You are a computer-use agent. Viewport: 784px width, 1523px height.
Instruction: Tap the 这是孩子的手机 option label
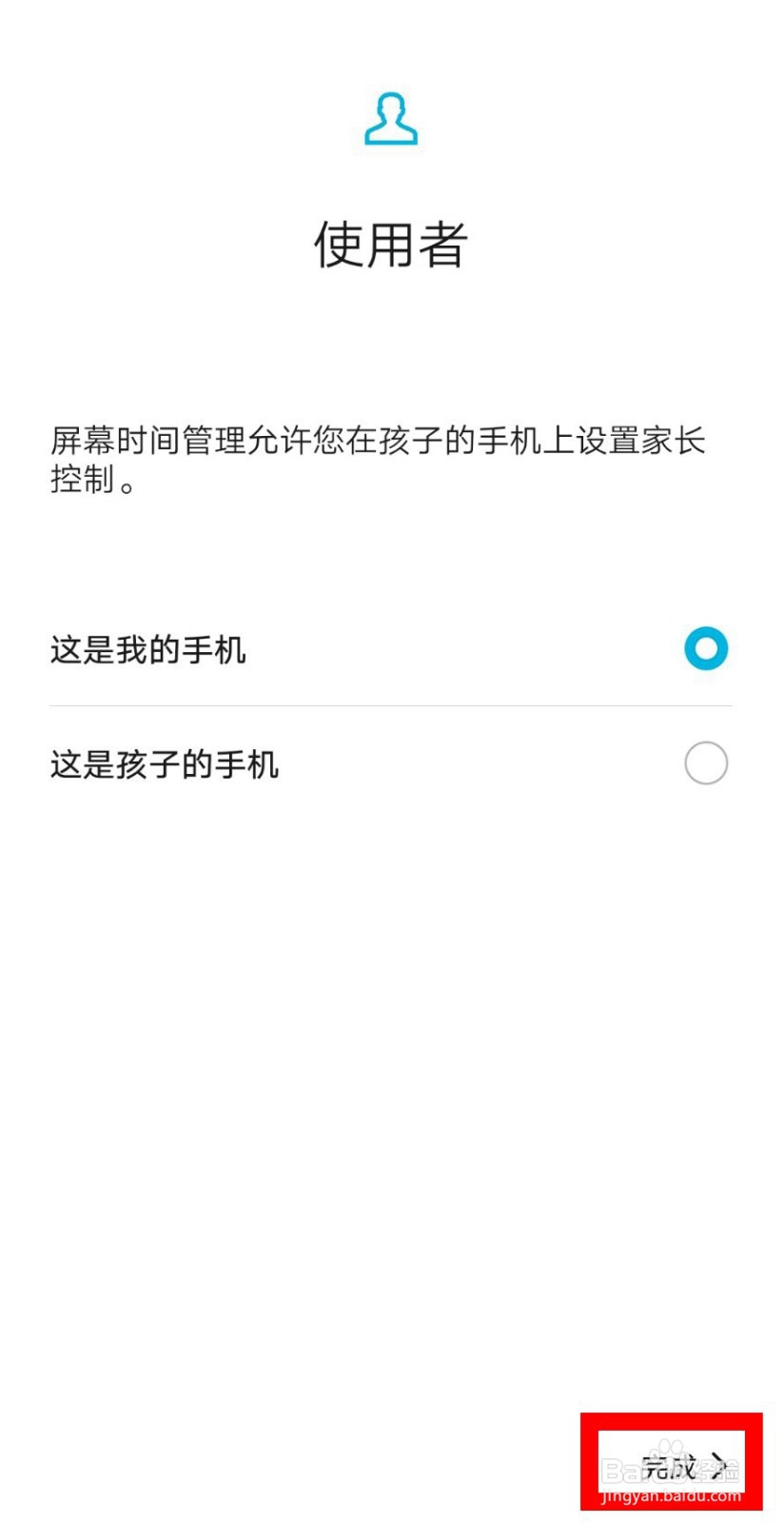pyautogui.click(x=164, y=763)
